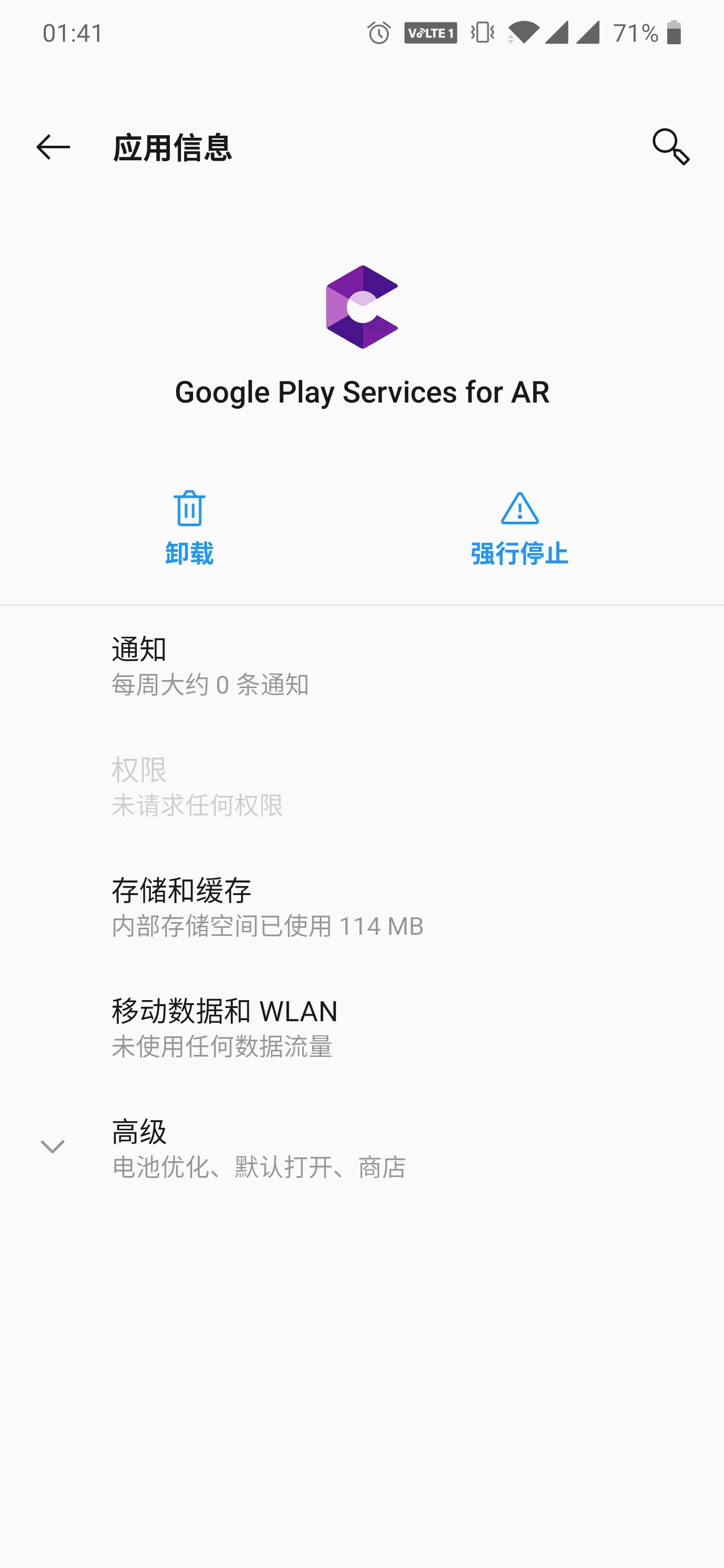
Task: Expand the 高级 advanced section
Action: tap(361, 1148)
